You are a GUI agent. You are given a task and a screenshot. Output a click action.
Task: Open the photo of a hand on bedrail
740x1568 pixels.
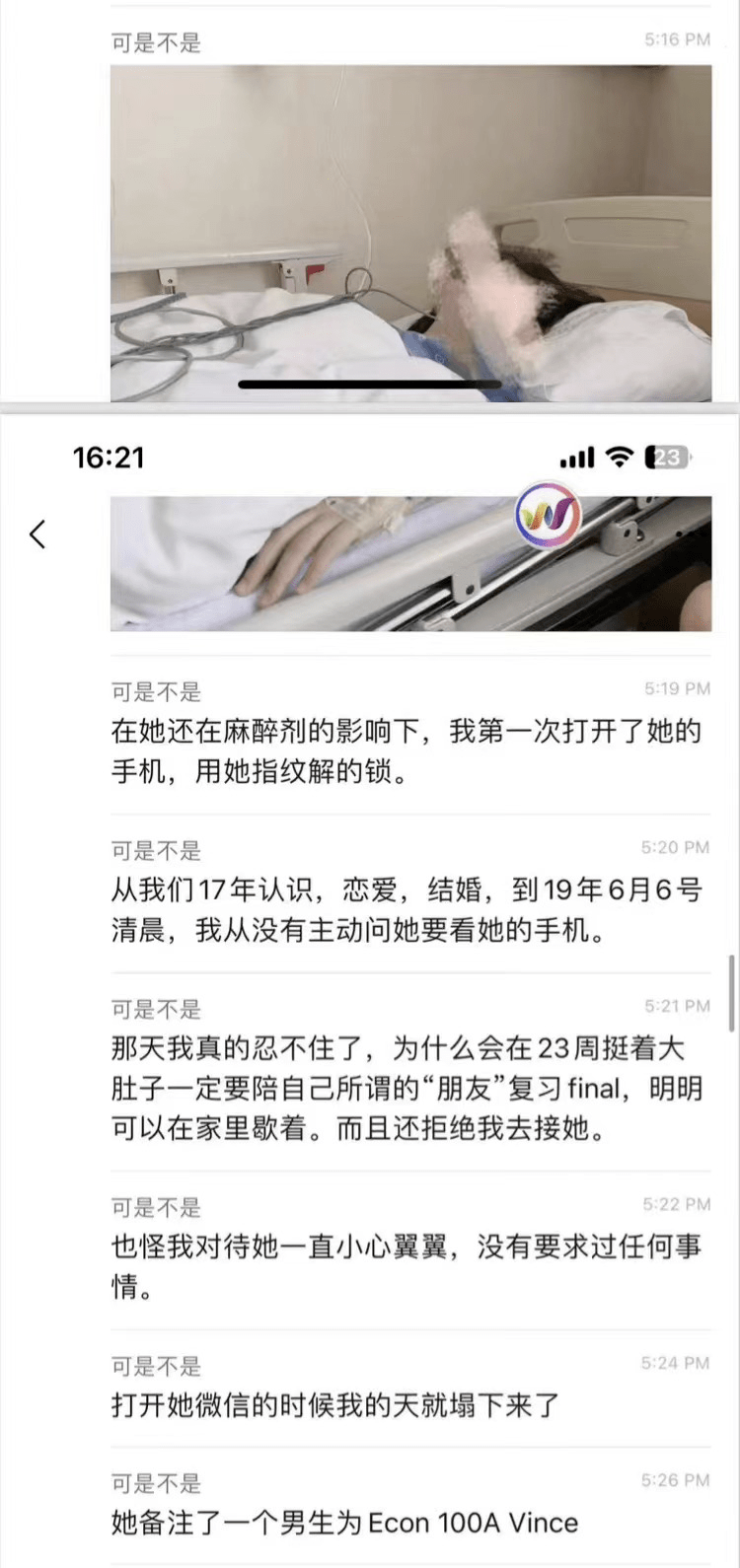pos(410,563)
